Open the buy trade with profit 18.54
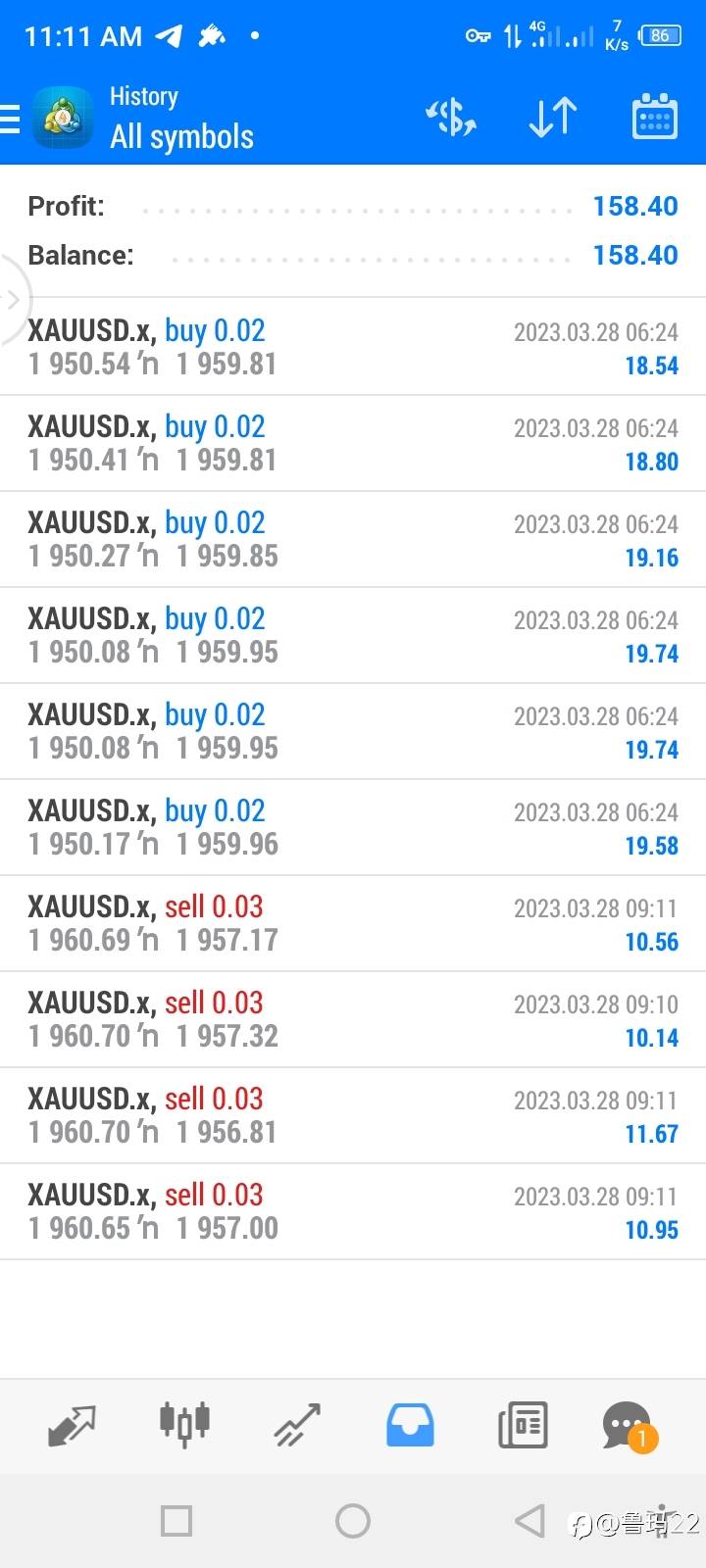Screen dimensions: 706x1568 pos(353,347)
